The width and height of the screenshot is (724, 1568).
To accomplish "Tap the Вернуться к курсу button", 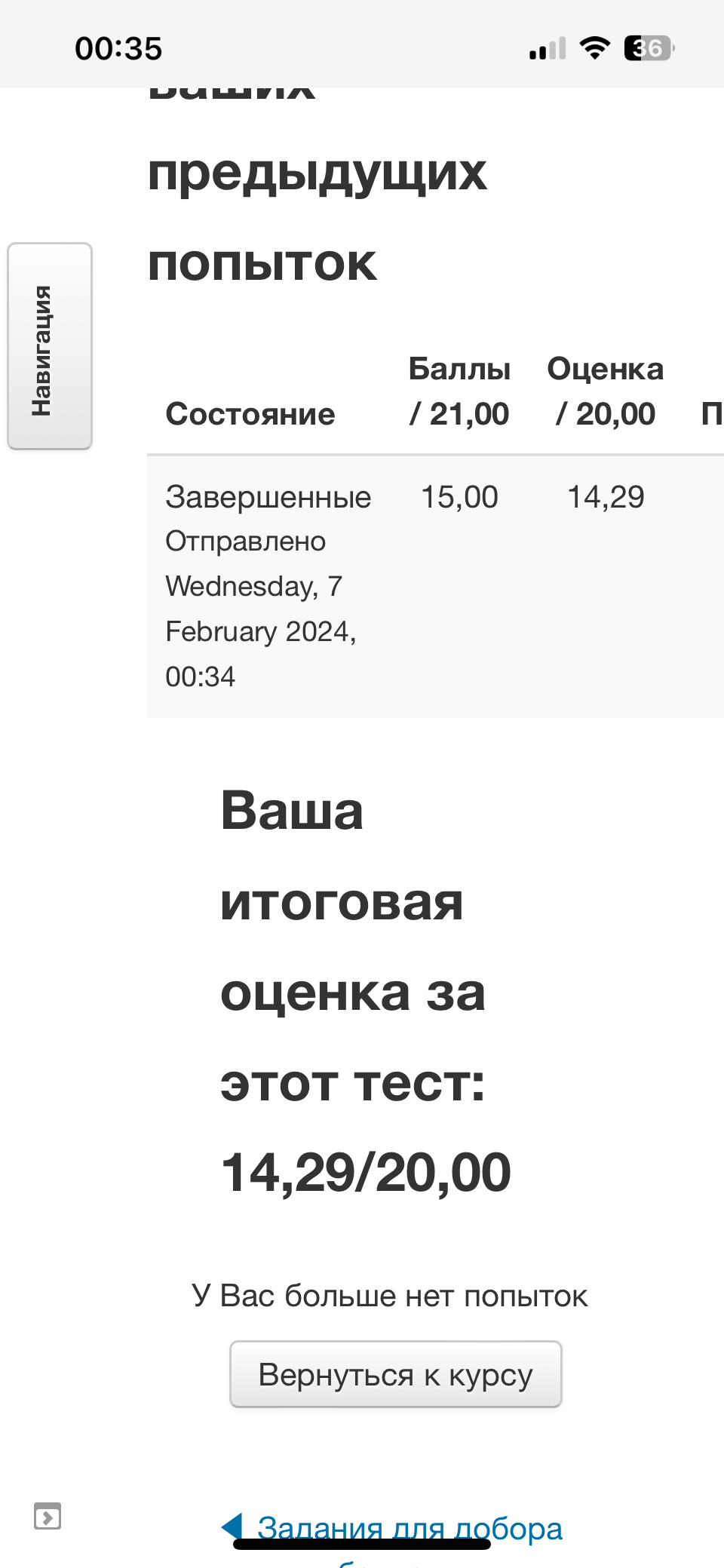I will click(x=395, y=1374).
